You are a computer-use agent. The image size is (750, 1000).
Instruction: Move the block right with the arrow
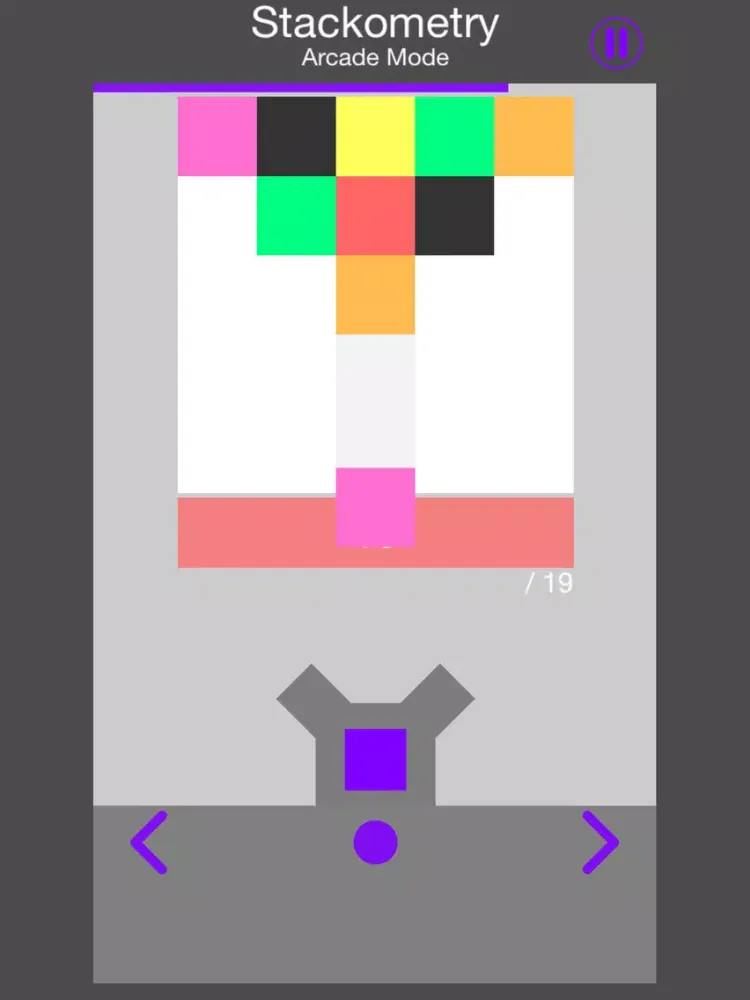(600, 842)
